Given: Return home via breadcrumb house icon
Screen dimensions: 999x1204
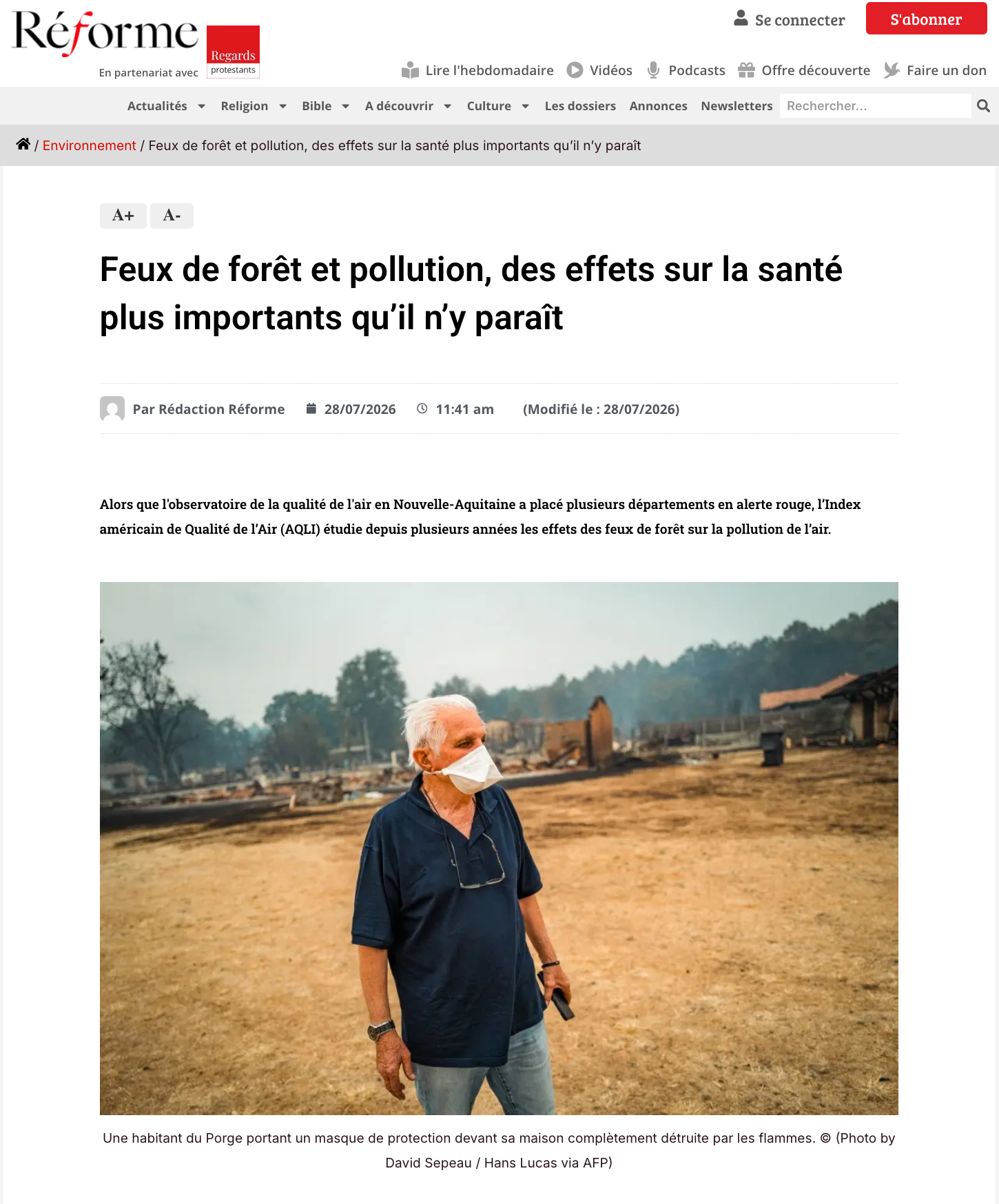Looking at the screenshot, I should [x=23, y=144].
